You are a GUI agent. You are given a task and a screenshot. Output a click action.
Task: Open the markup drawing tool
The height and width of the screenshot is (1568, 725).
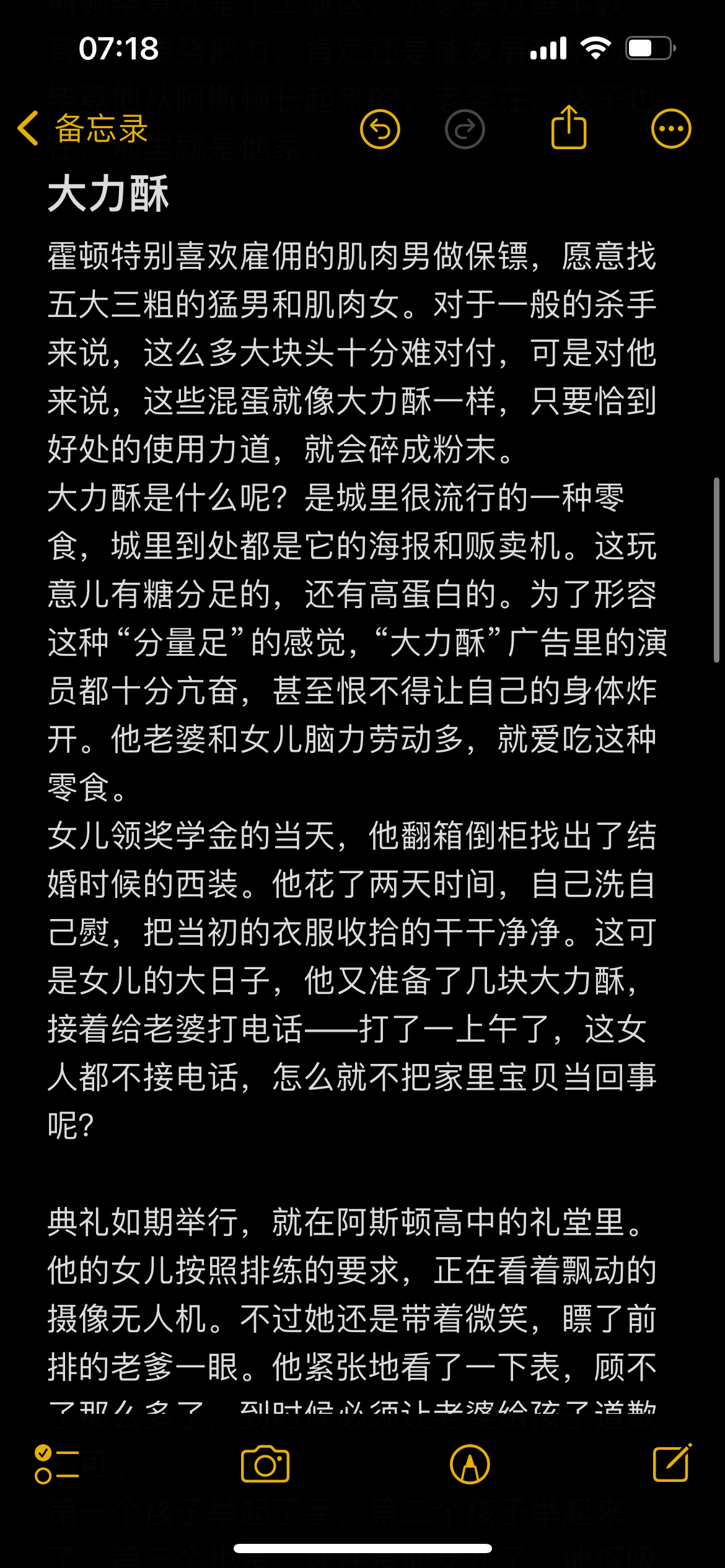pyautogui.click(x=470, y=1465)
